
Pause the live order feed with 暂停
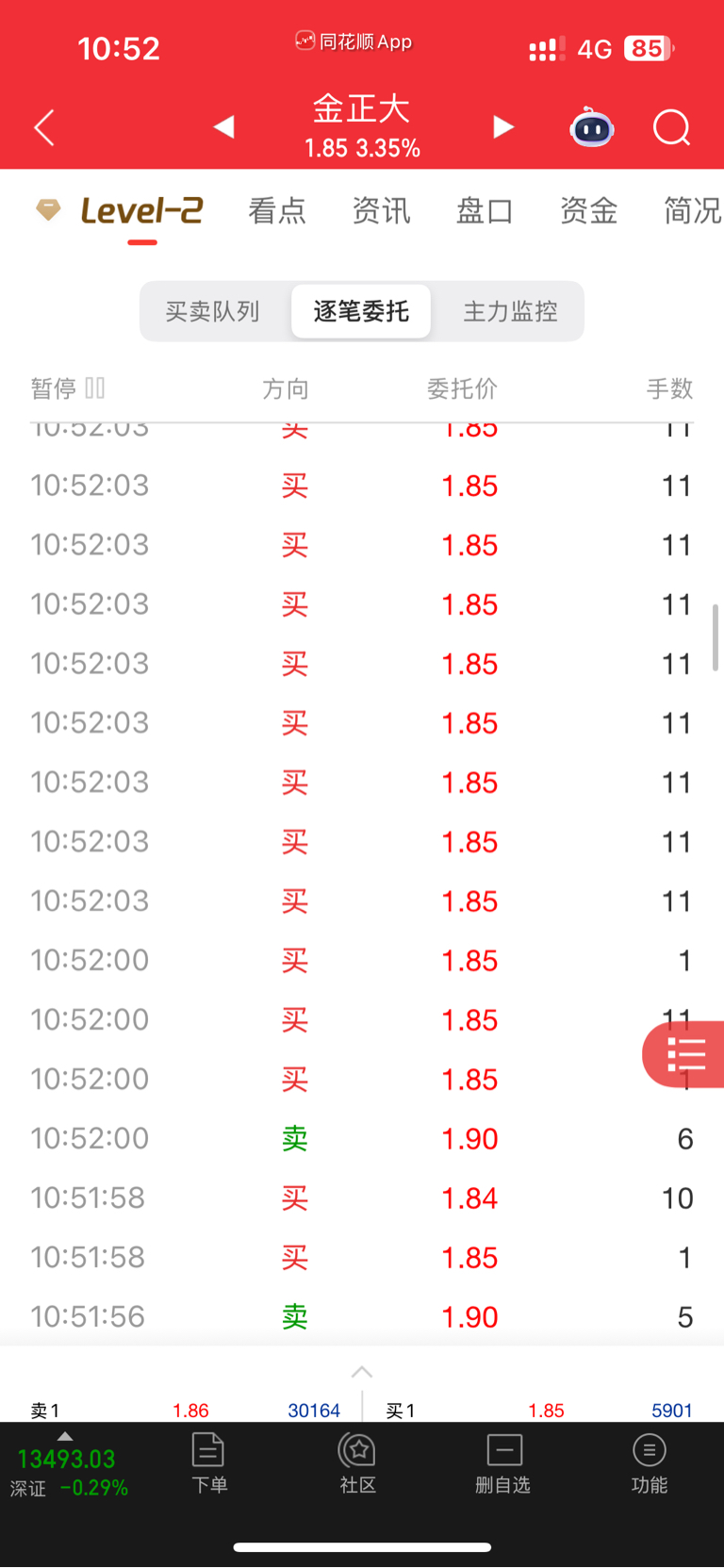pos(67,388)
